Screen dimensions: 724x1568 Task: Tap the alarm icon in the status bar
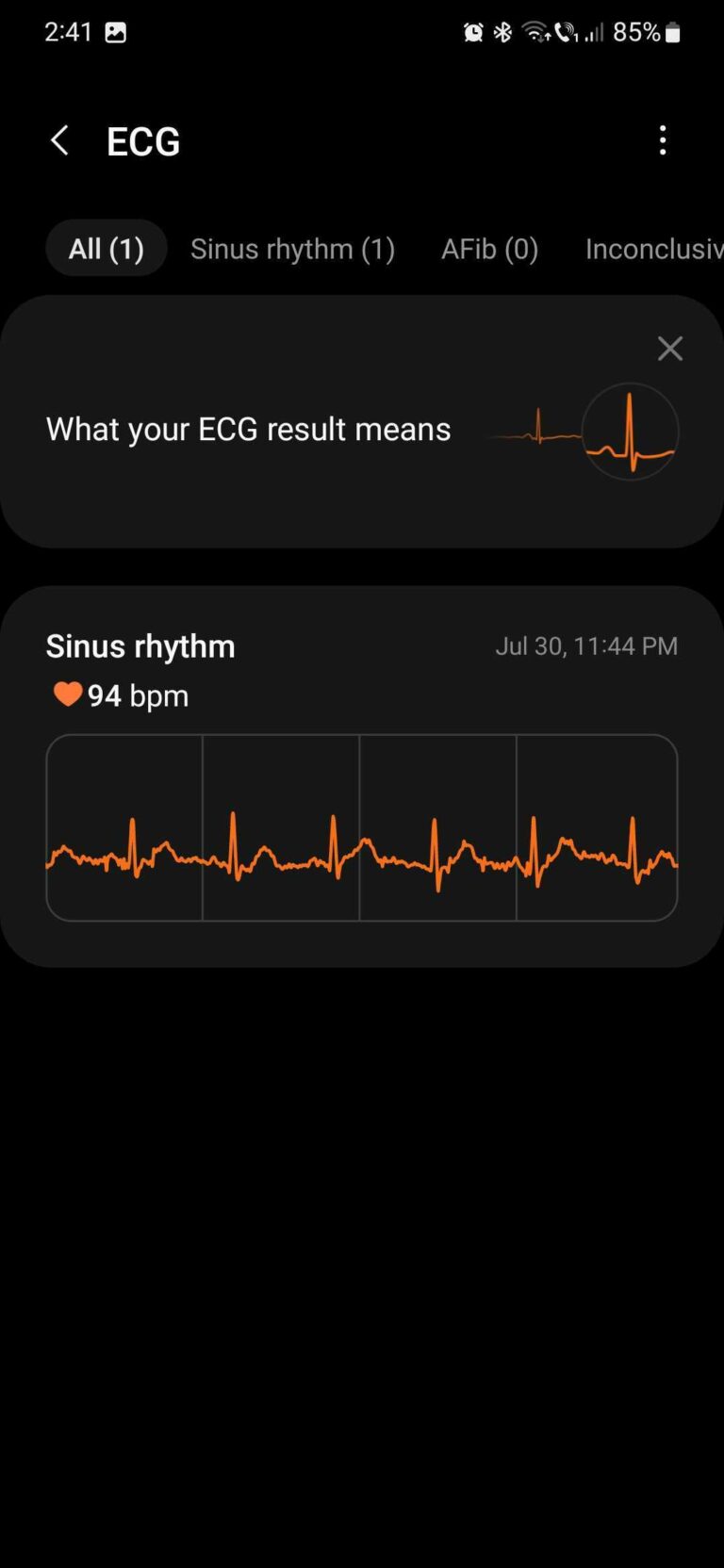tap(473, 31)
